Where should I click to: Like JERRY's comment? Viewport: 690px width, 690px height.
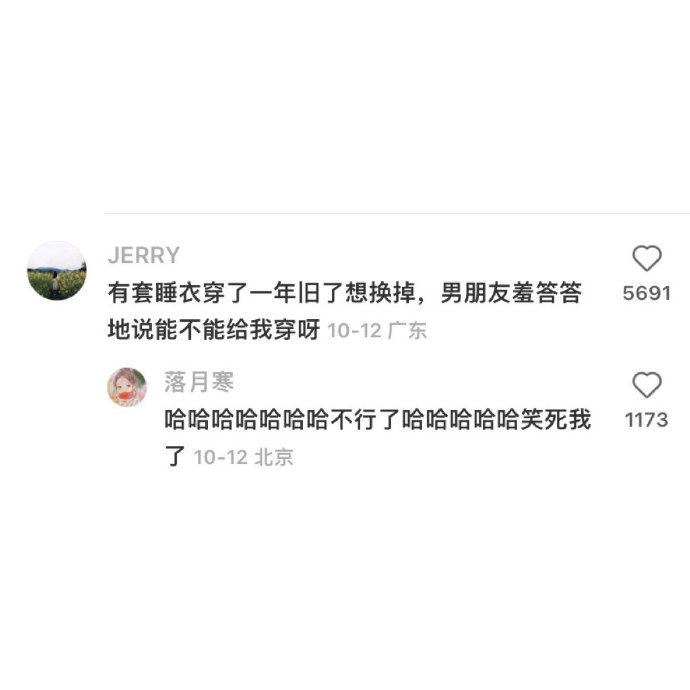click(647, 259)
